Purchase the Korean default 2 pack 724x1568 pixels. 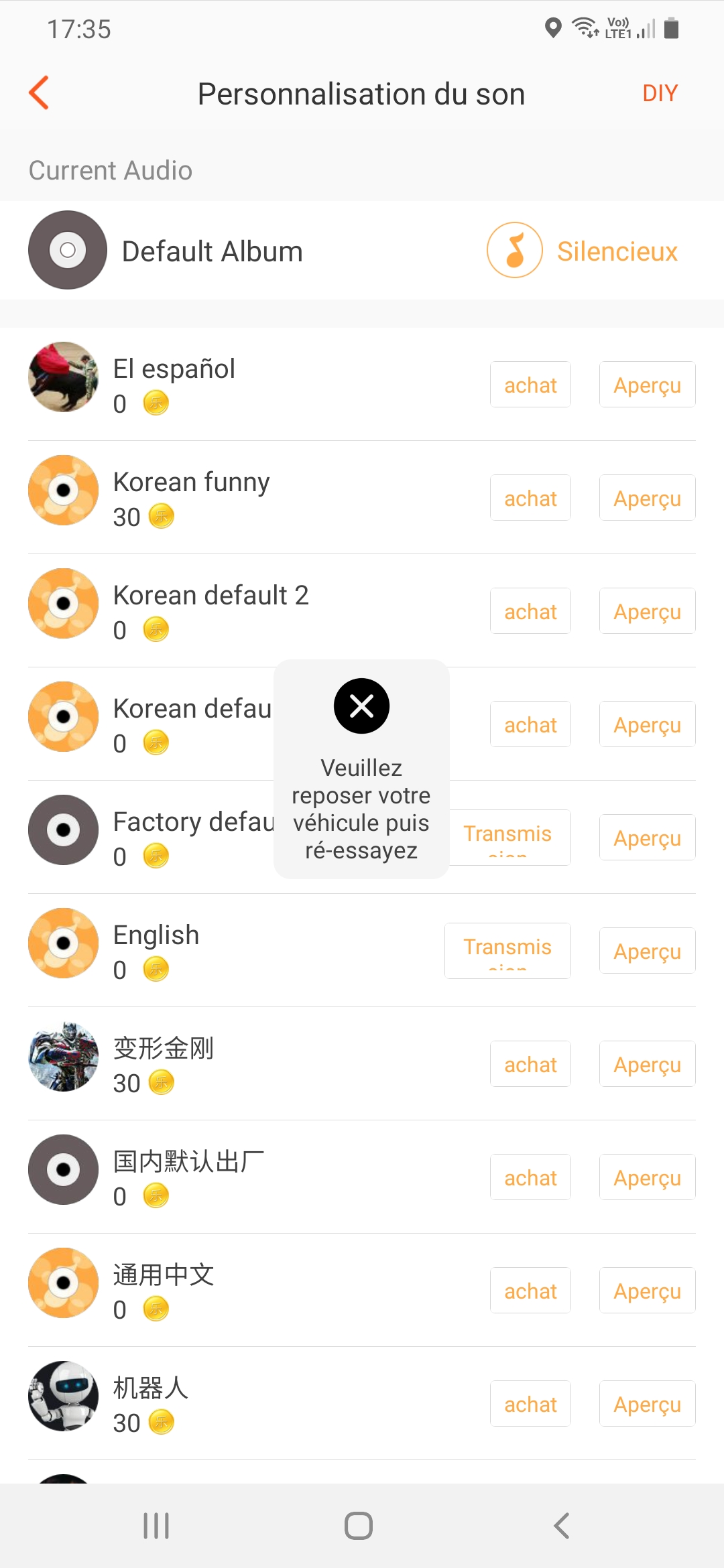tap(530, 611)
